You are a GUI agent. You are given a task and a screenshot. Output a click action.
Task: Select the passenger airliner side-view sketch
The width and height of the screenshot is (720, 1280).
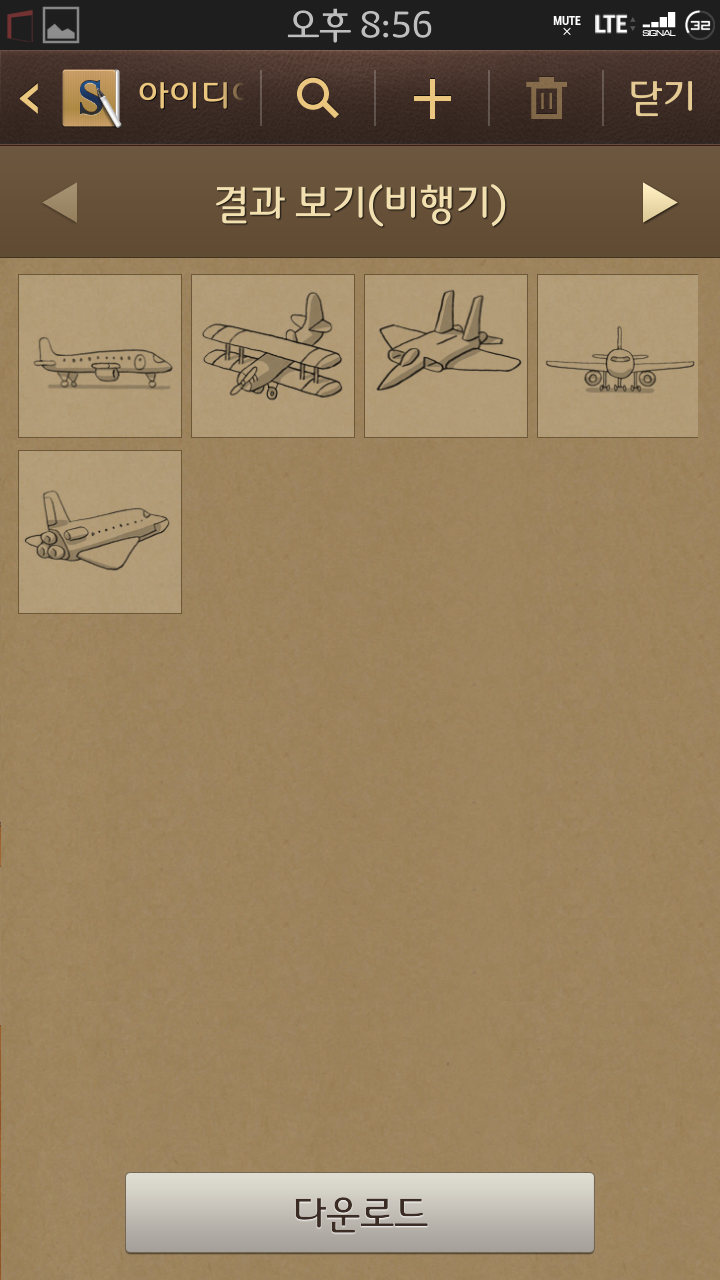100,356
